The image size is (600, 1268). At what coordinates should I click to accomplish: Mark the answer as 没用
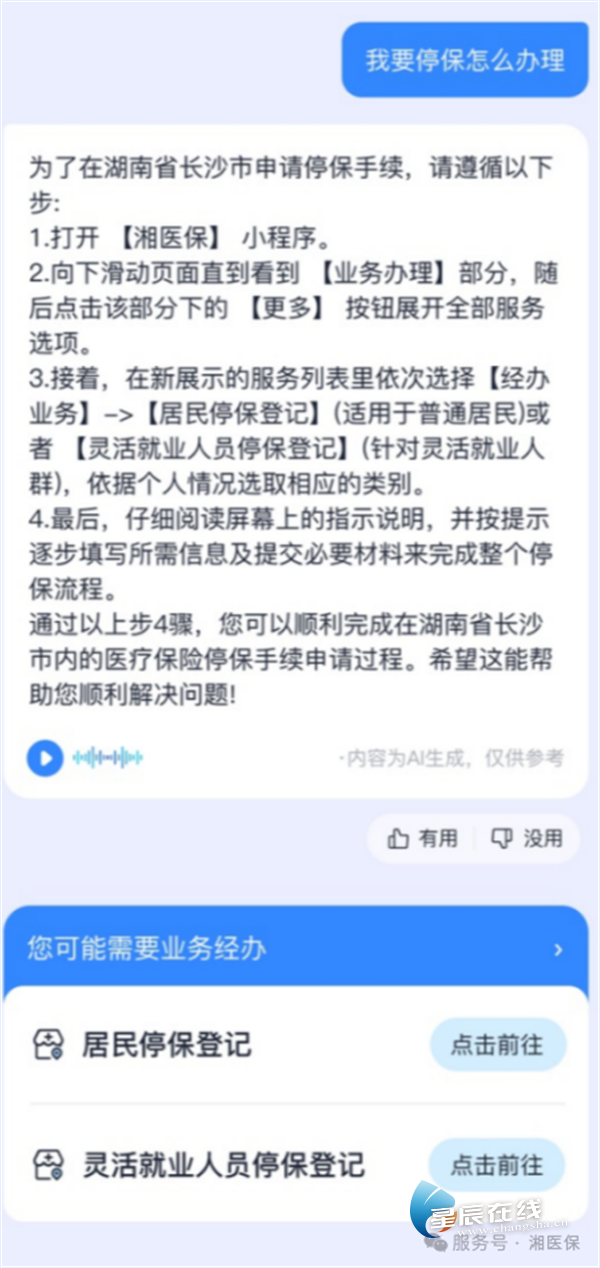click(x=527, y=838)
